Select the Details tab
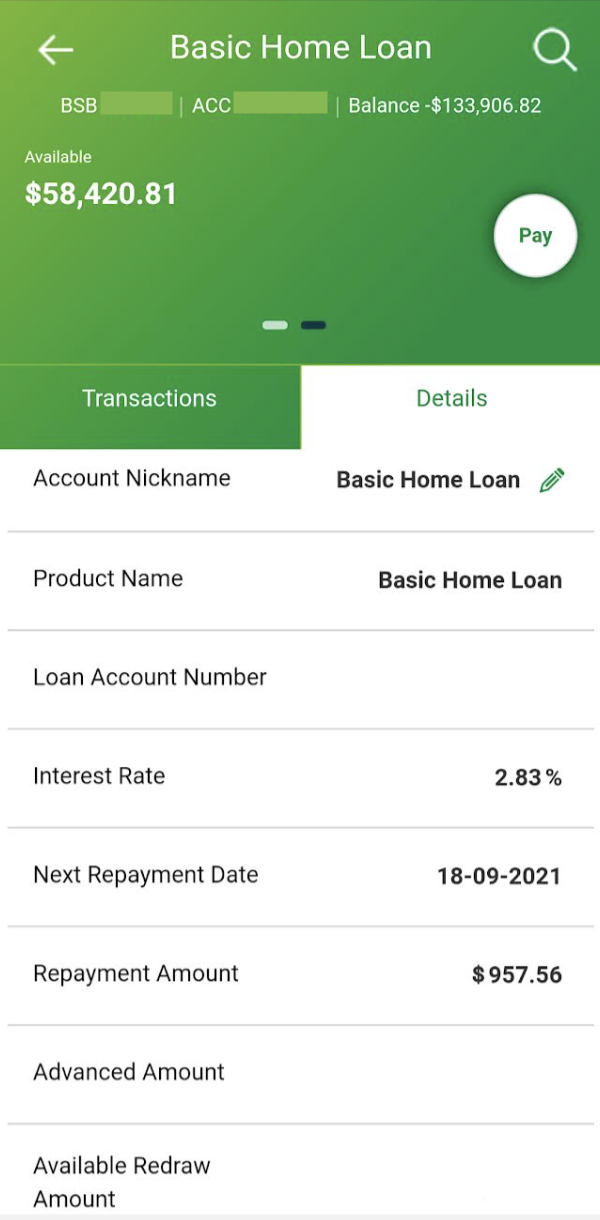Image resolution: width=600 pixels, height=1220 pixels. pyautogui.click(x=451, y=398)
